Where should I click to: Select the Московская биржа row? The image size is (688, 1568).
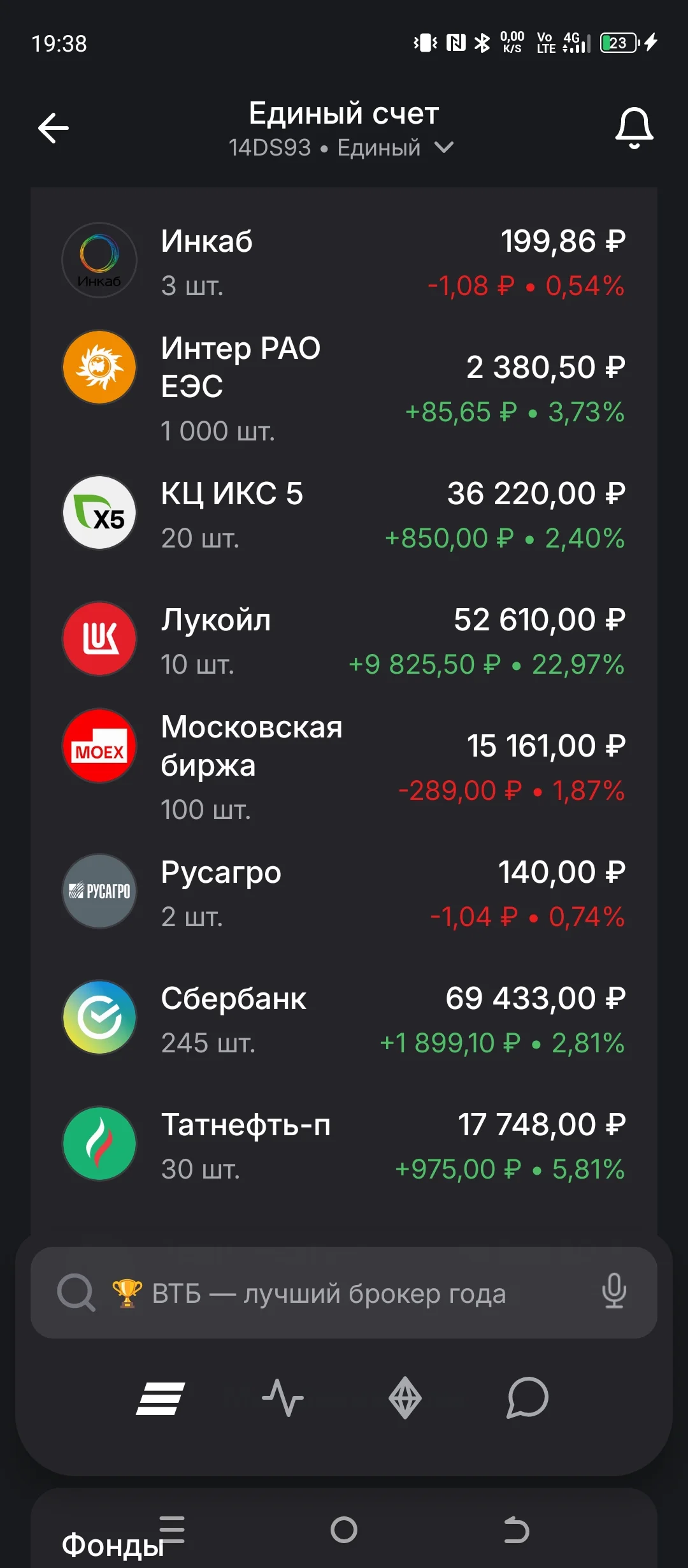pos(344,766)
